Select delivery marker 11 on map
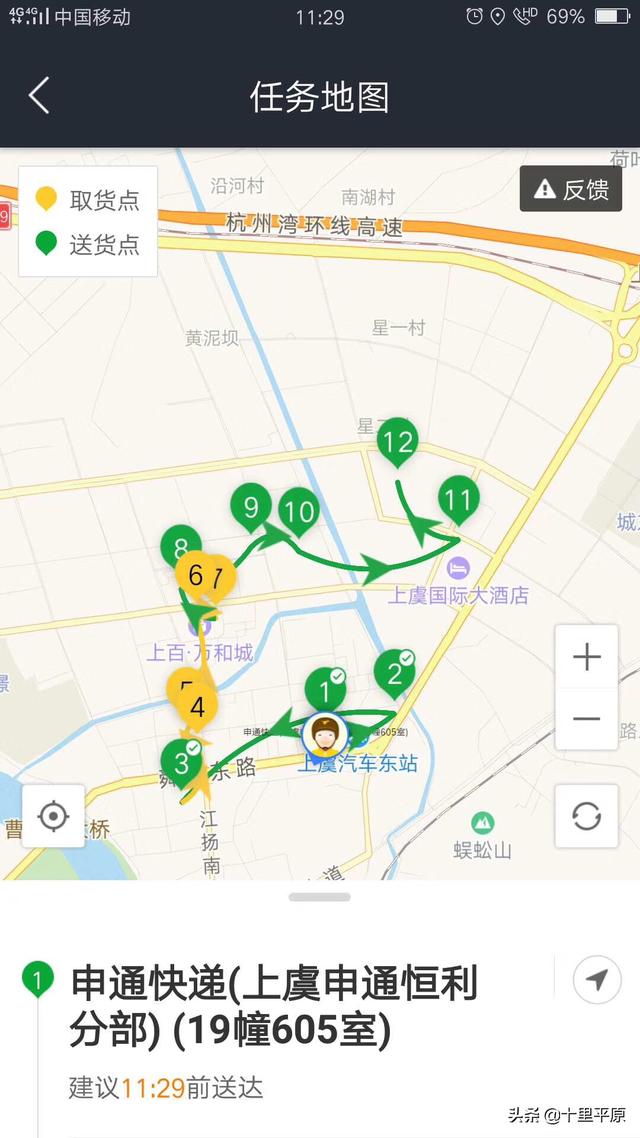 pyautogui.click(x=459, y=497)
